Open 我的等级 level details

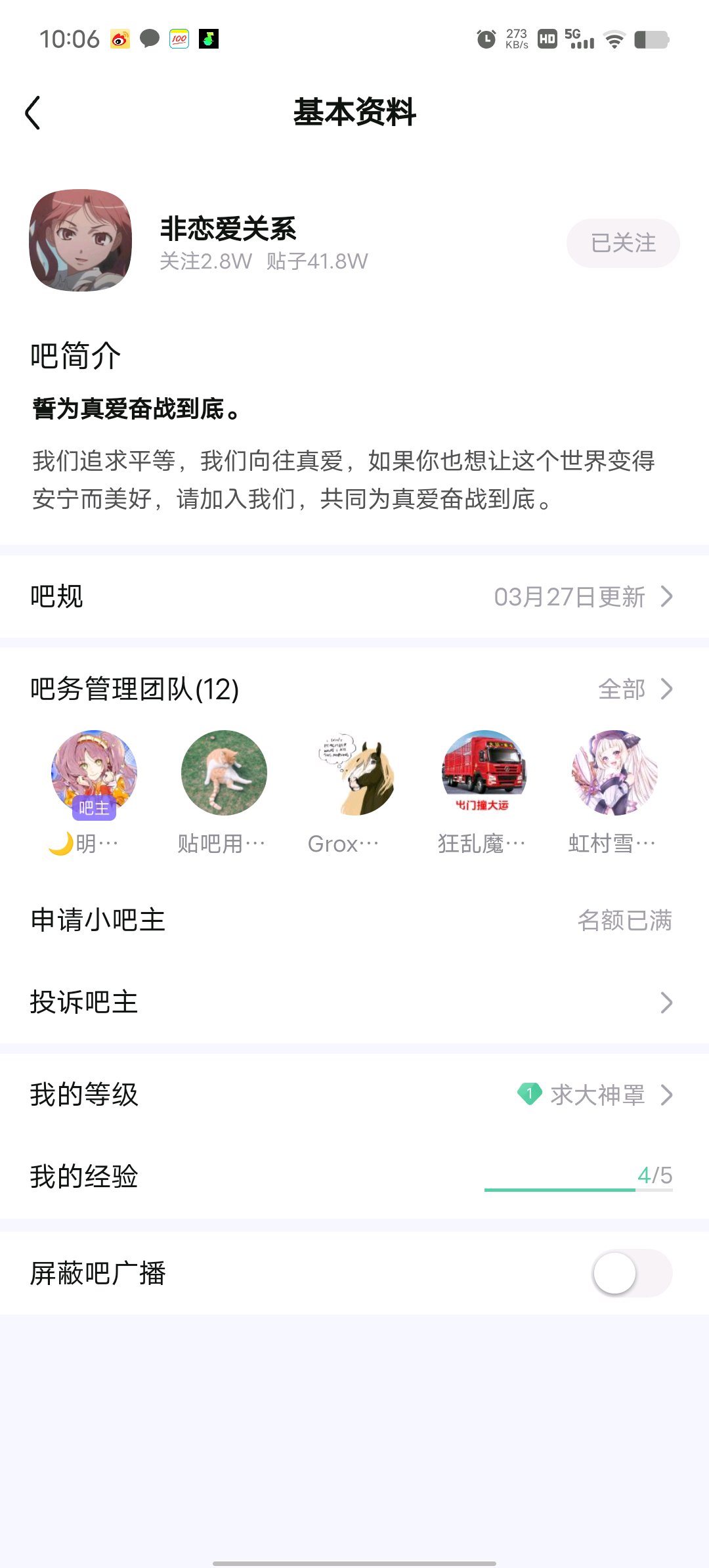[x=354, y=1095]
